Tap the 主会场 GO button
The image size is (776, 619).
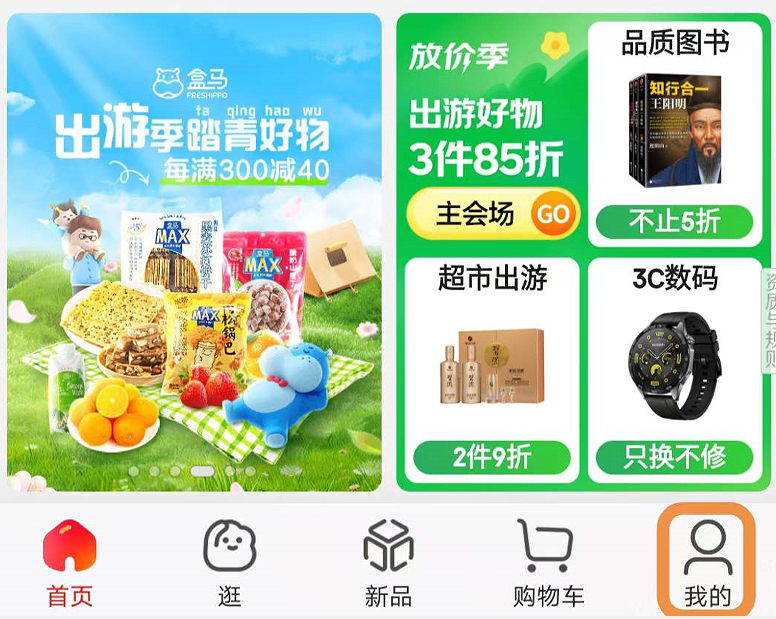(492, 213)
